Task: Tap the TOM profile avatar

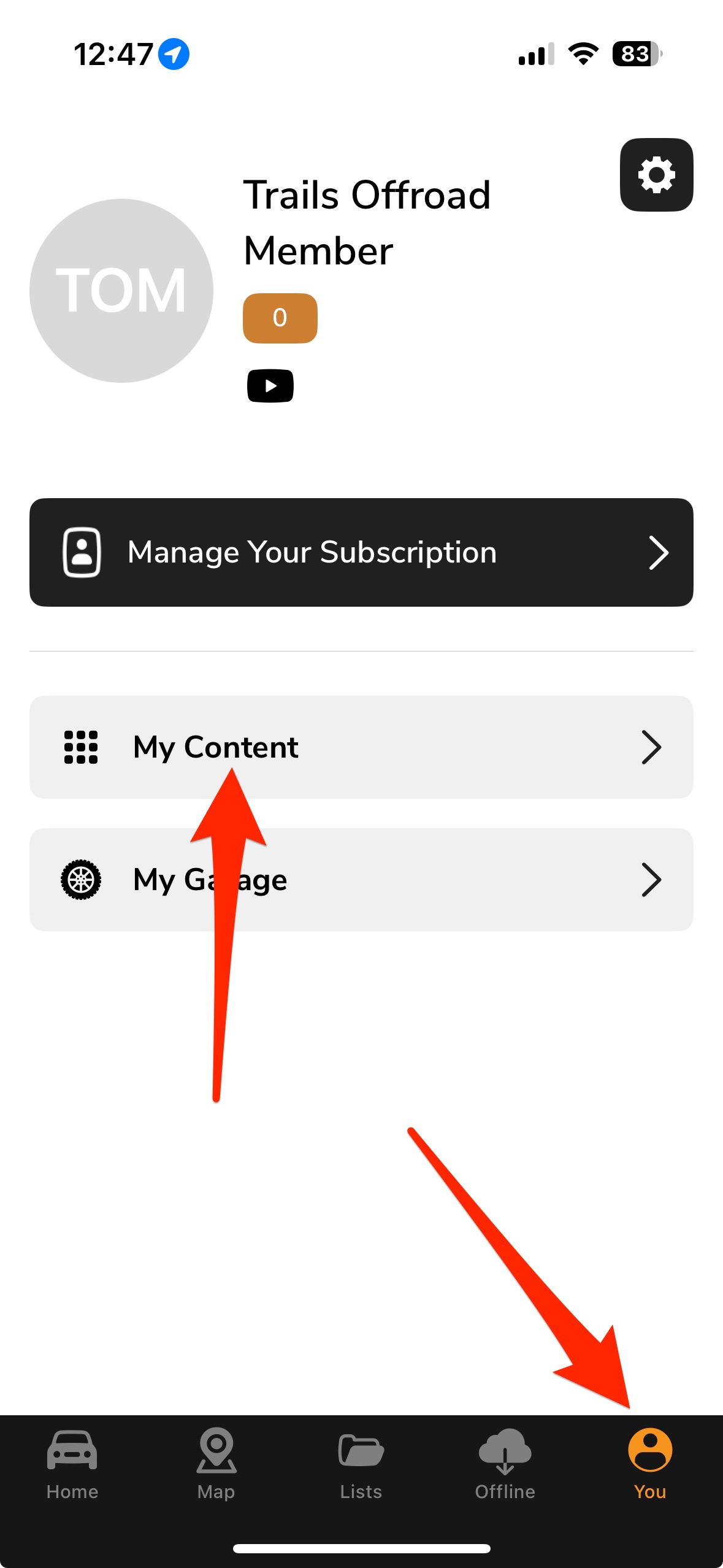Action: [121, 291]
